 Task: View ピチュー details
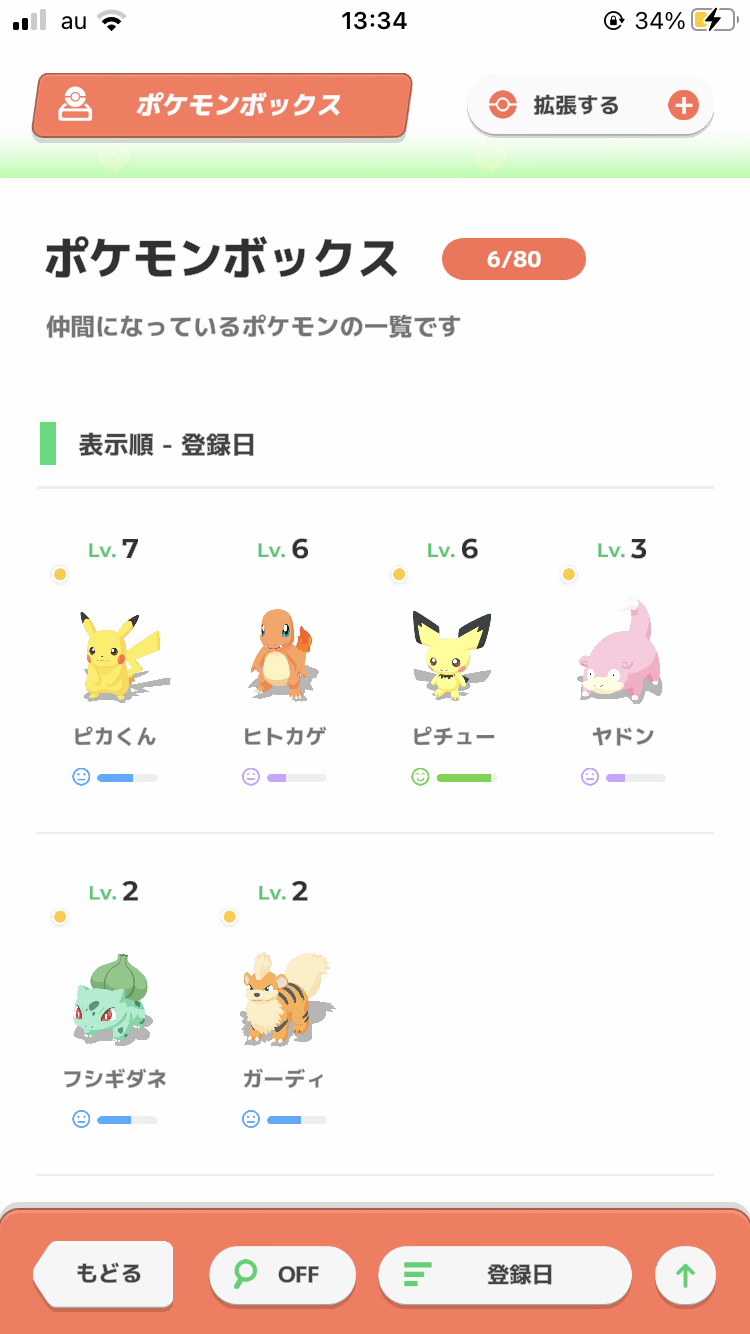click(x=454, y=661)
